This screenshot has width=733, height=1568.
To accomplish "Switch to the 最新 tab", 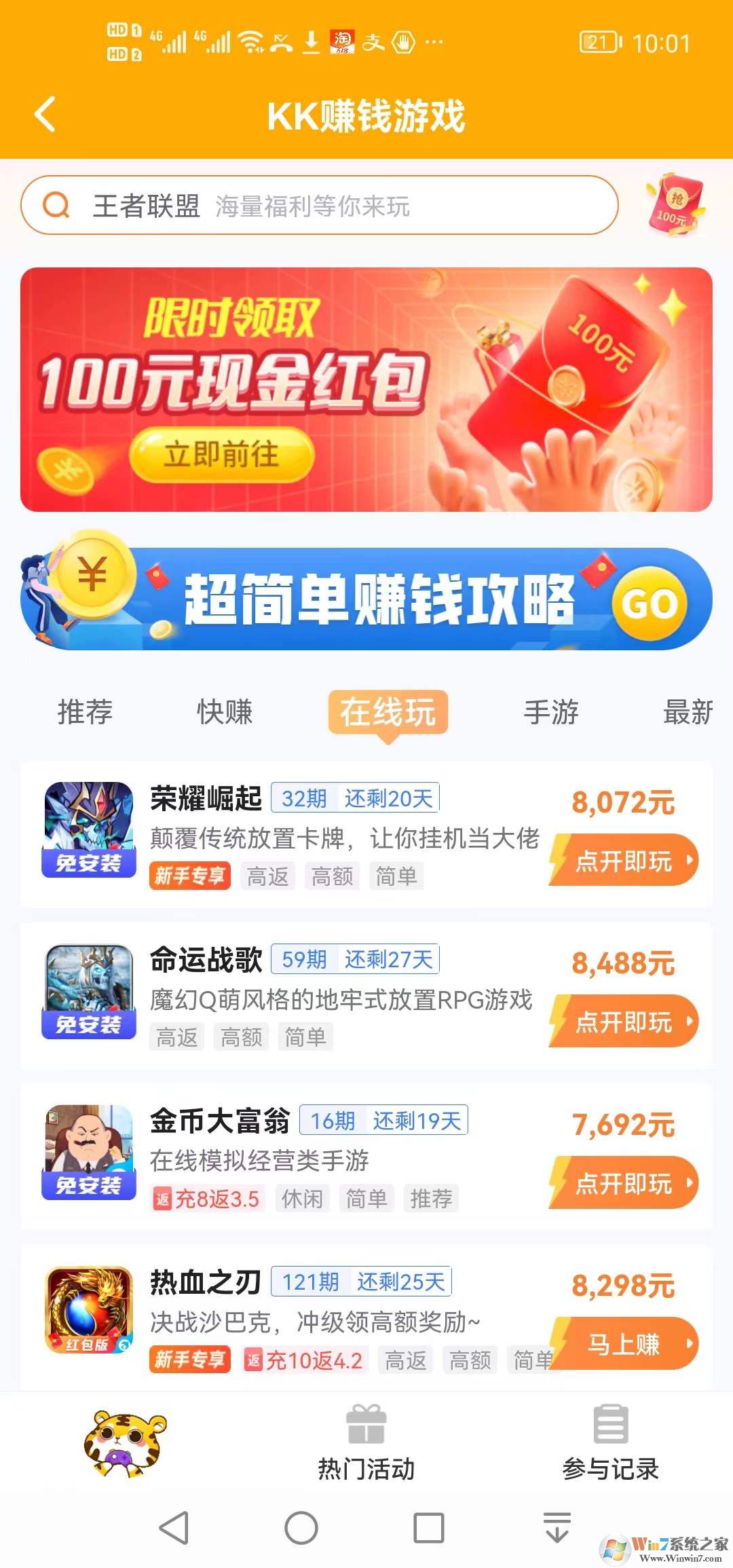I will click(x=688, y=713).
